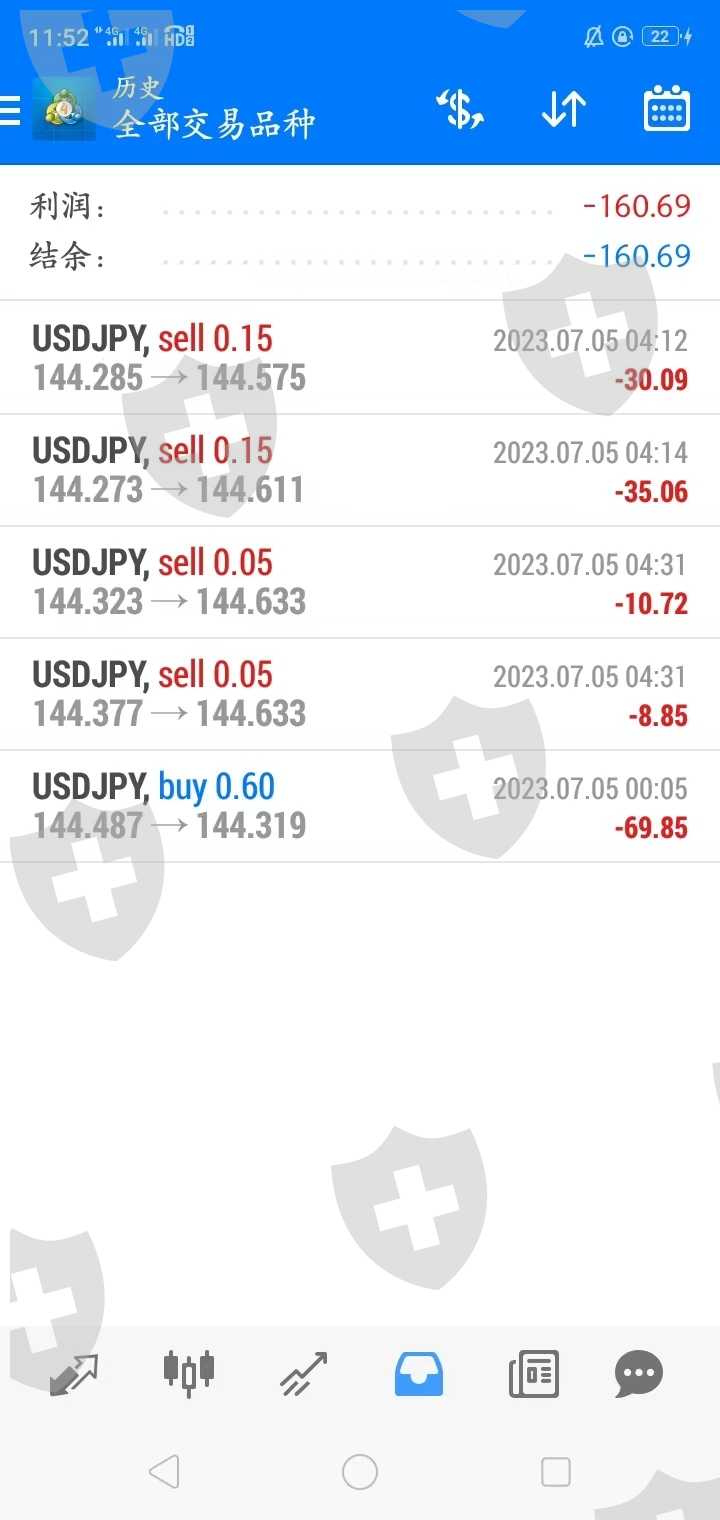Switch to the chat messages tab
Screen dimensions: 720x1520
(639, 1374)
